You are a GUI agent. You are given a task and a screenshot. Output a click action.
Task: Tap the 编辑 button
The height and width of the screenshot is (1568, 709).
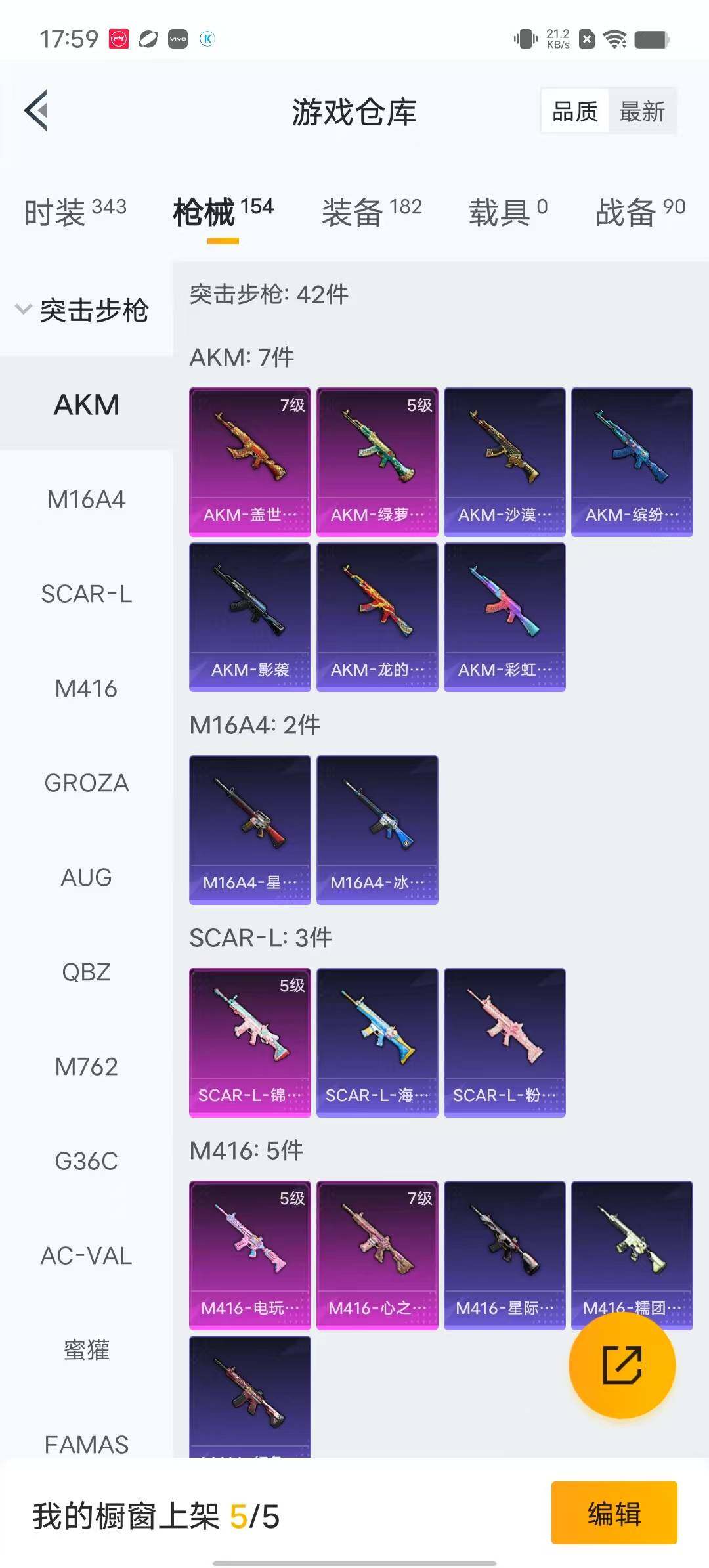[x=614, y=1514]
